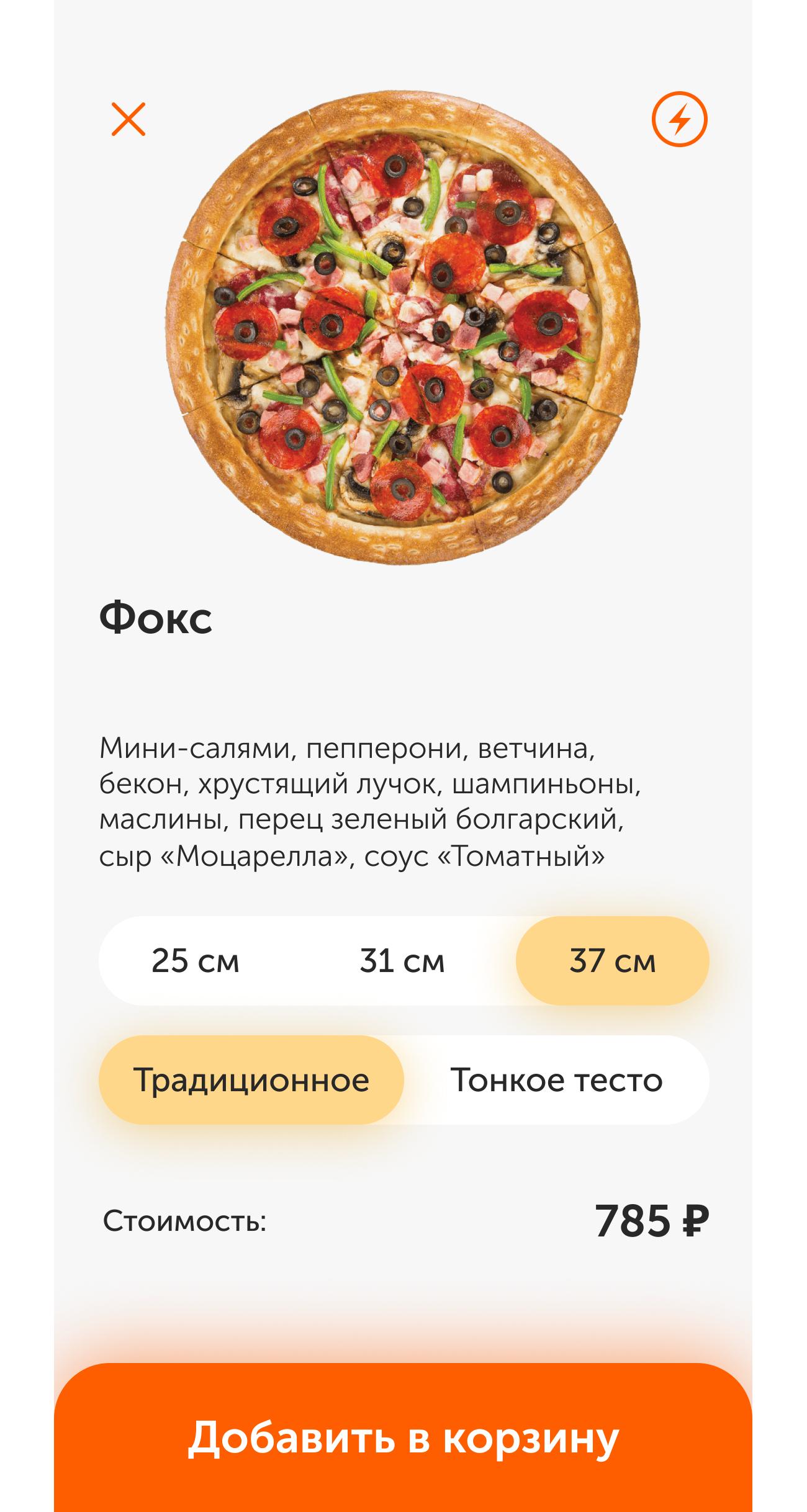
Task: Select the 25 см pizza size
Action: pos(196,961)
